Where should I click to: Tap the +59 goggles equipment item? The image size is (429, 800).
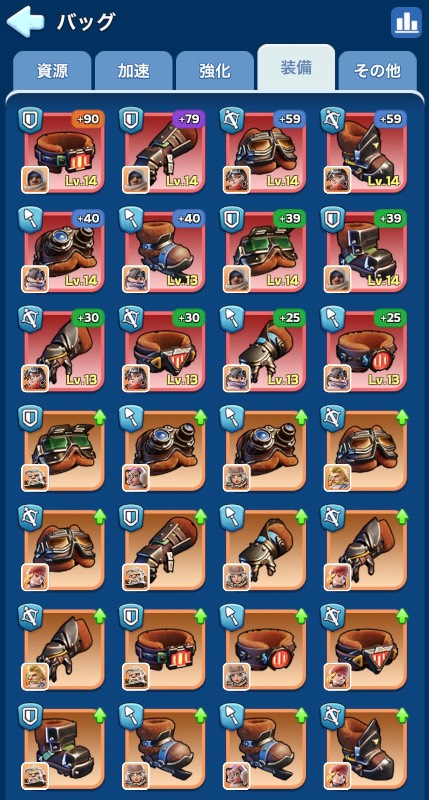(264, 151)
